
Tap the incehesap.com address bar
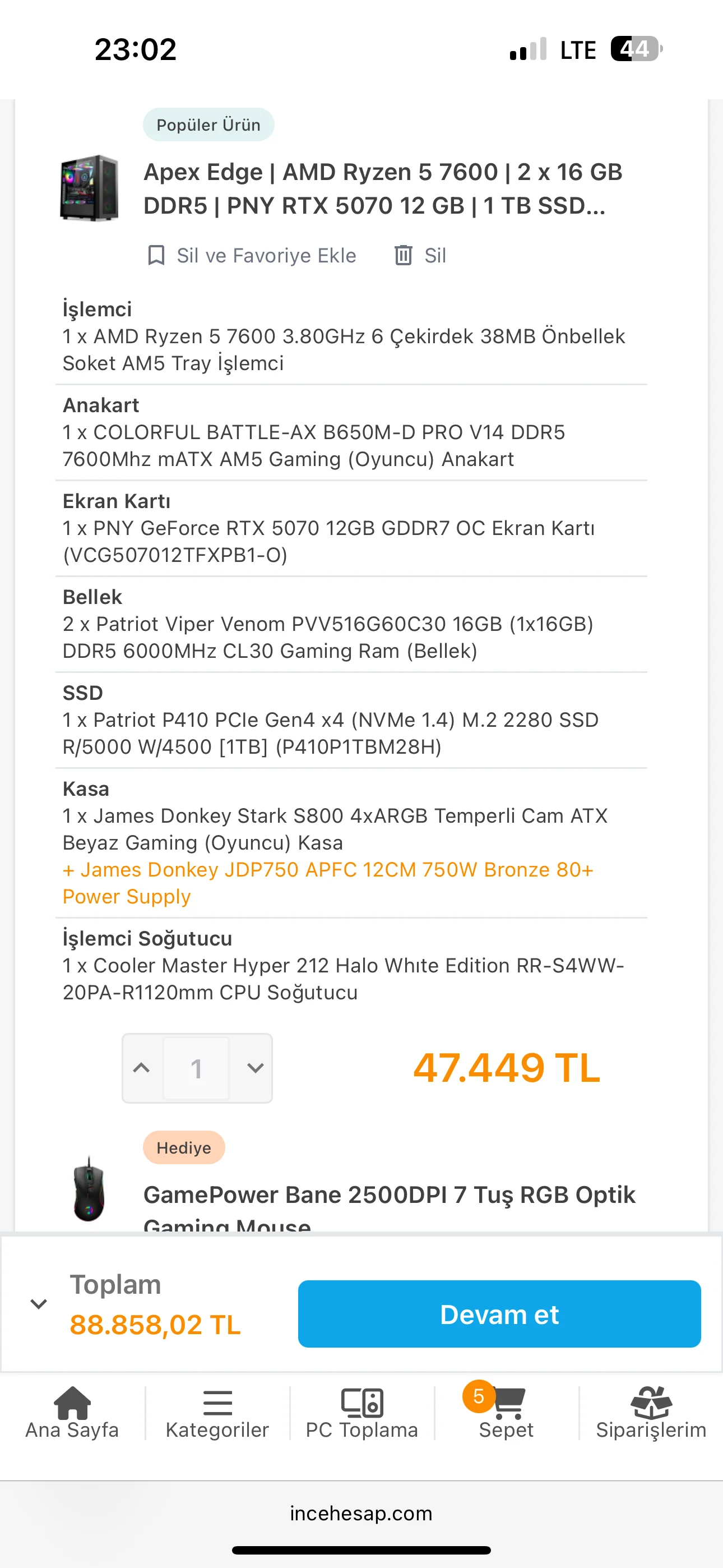pos(361,1514)
